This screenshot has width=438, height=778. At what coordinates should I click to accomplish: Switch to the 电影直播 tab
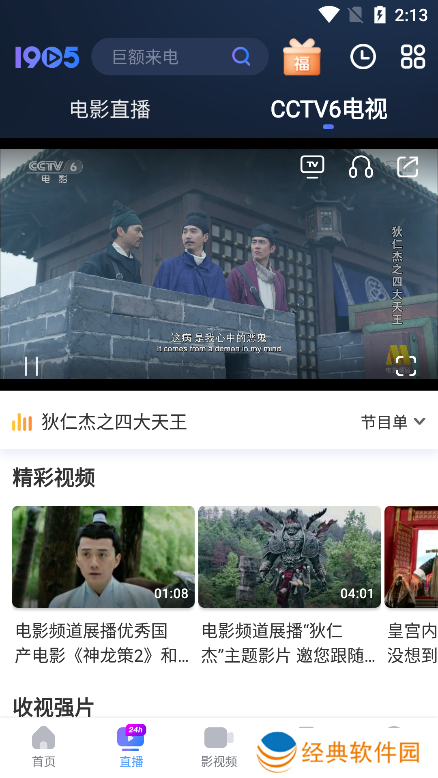click(x=110, y=109)
